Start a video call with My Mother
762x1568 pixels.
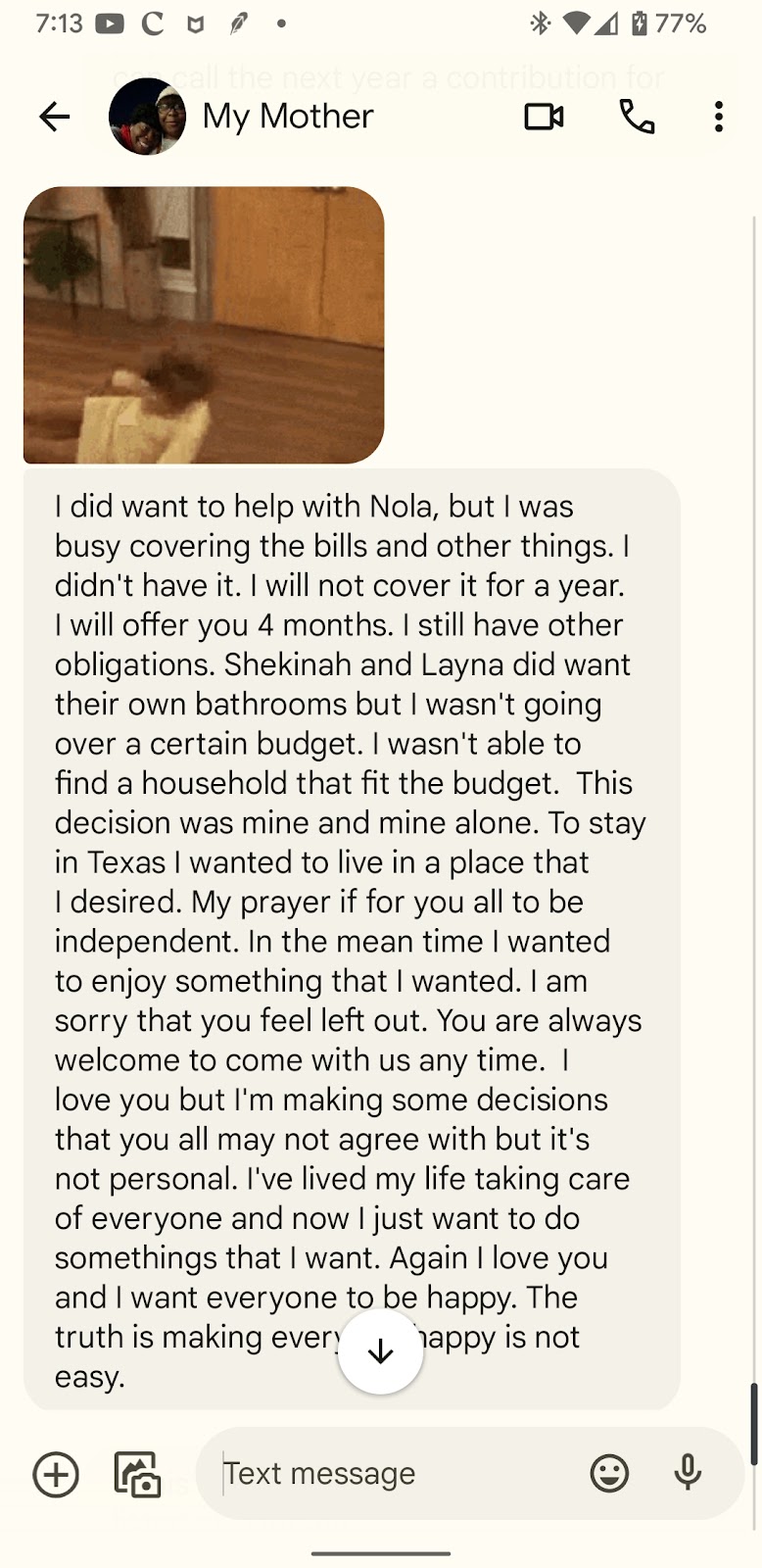[544, 118]
